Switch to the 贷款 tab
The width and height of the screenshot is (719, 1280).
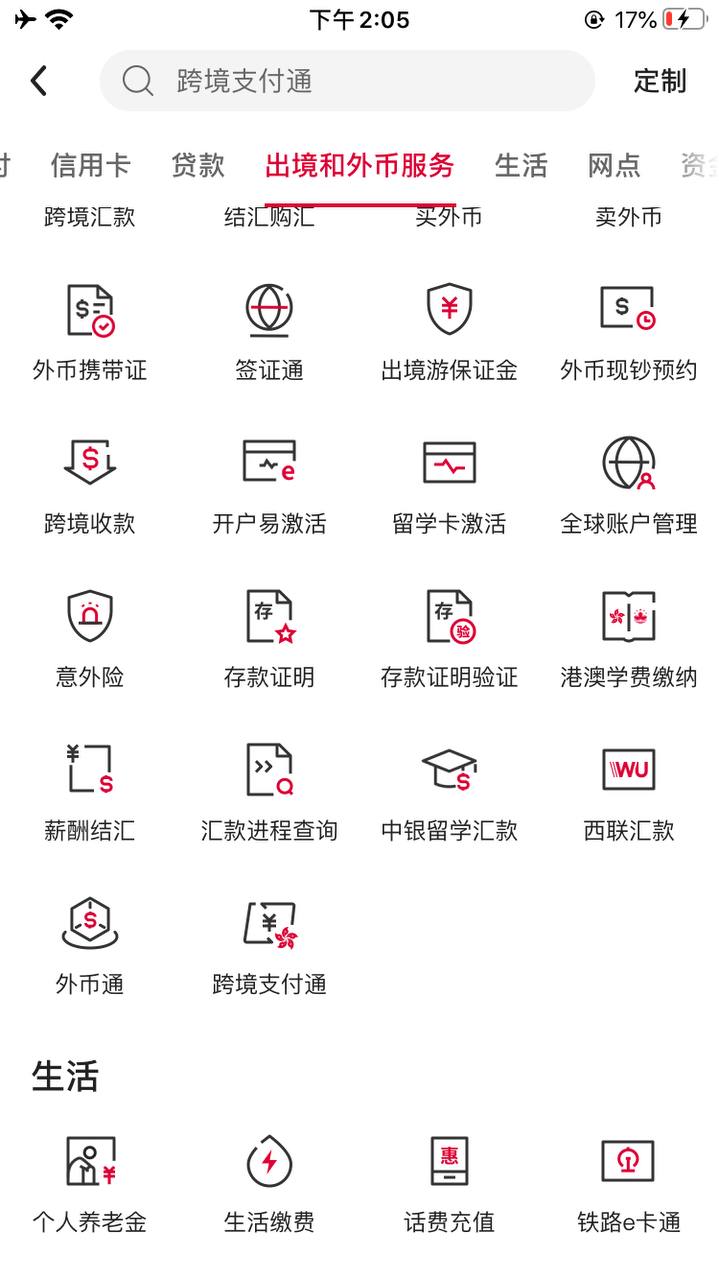[198, 165]
